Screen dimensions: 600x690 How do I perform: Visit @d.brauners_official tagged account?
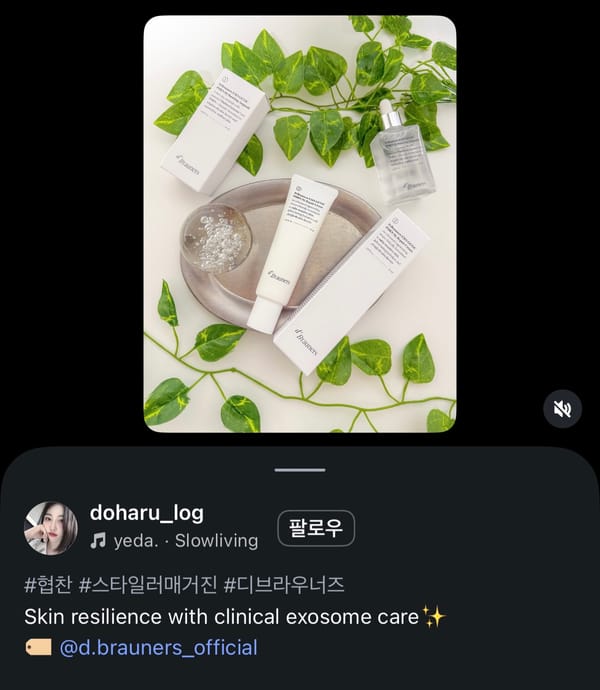click(158, 647)
